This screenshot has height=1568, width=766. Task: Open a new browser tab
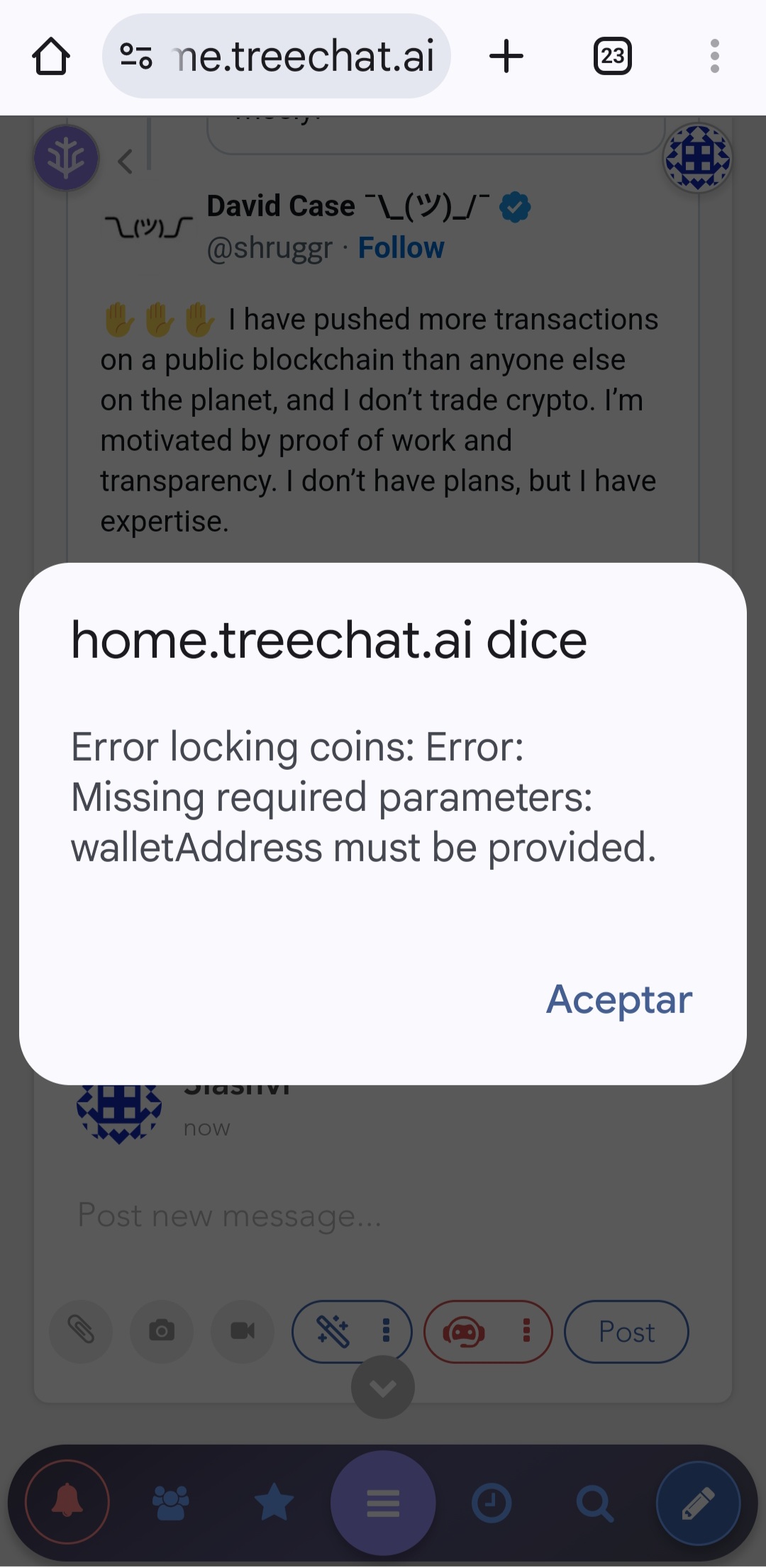506,56
